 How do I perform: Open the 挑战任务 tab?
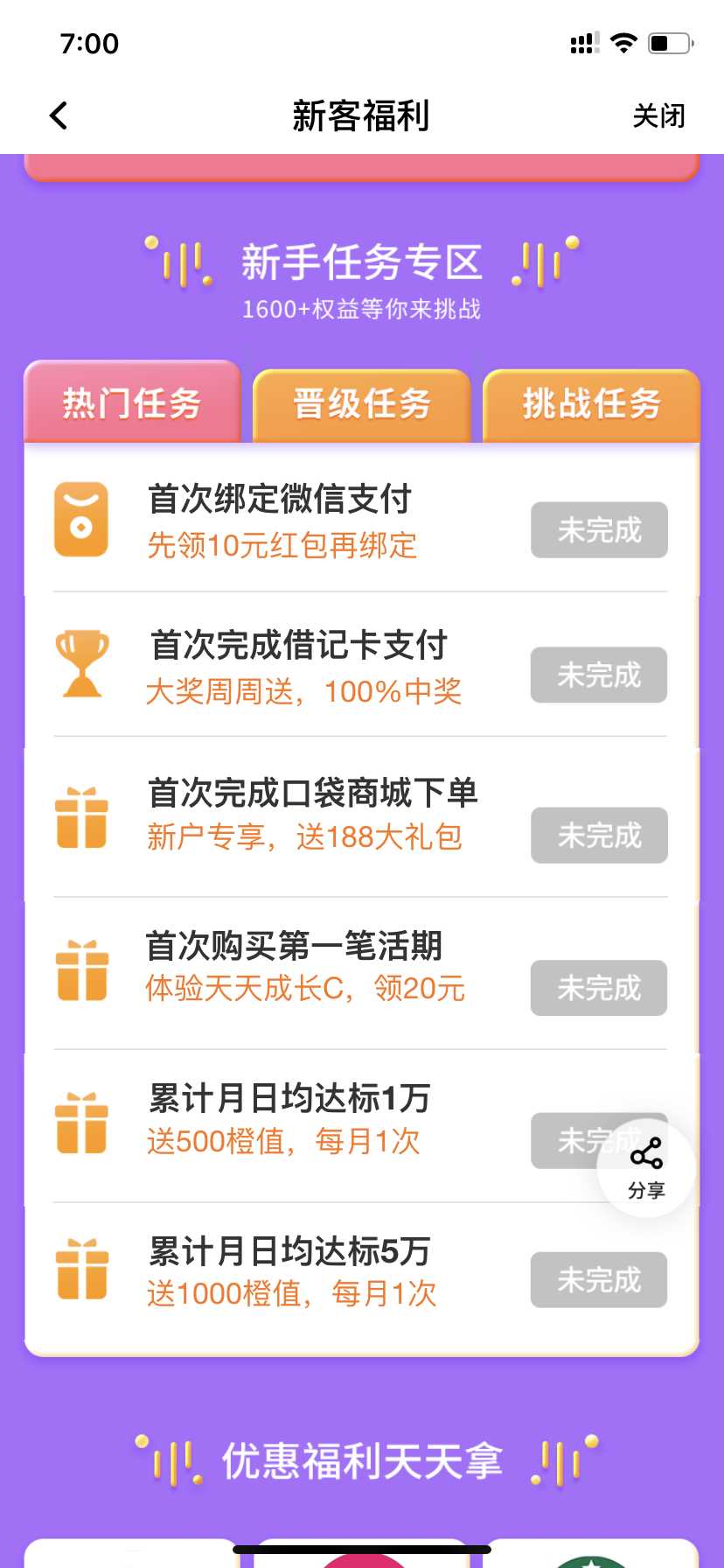click(x=591, y=405)
